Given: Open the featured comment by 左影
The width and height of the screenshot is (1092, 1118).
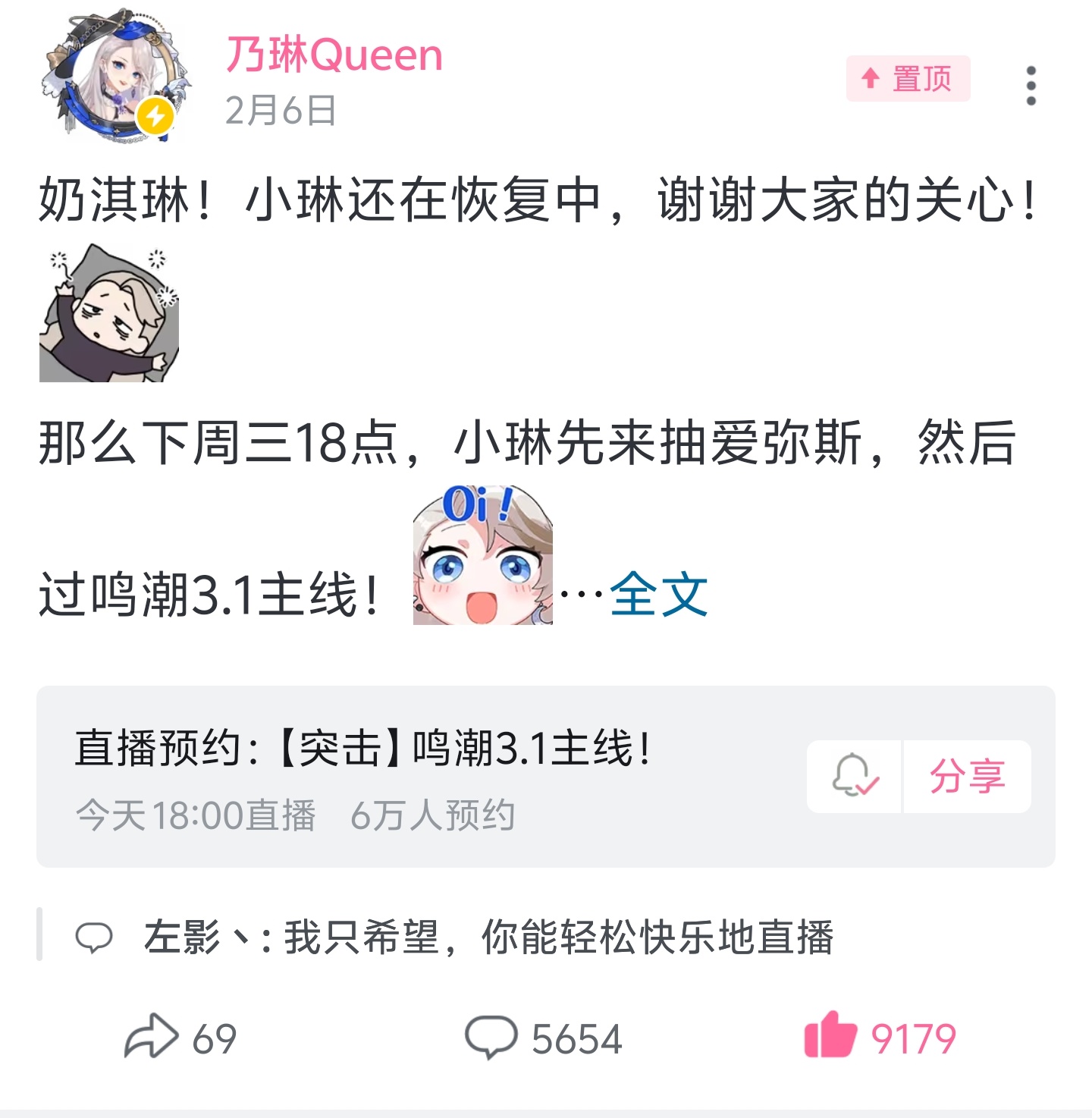Looking at the screenshot, I should point(489,937).
